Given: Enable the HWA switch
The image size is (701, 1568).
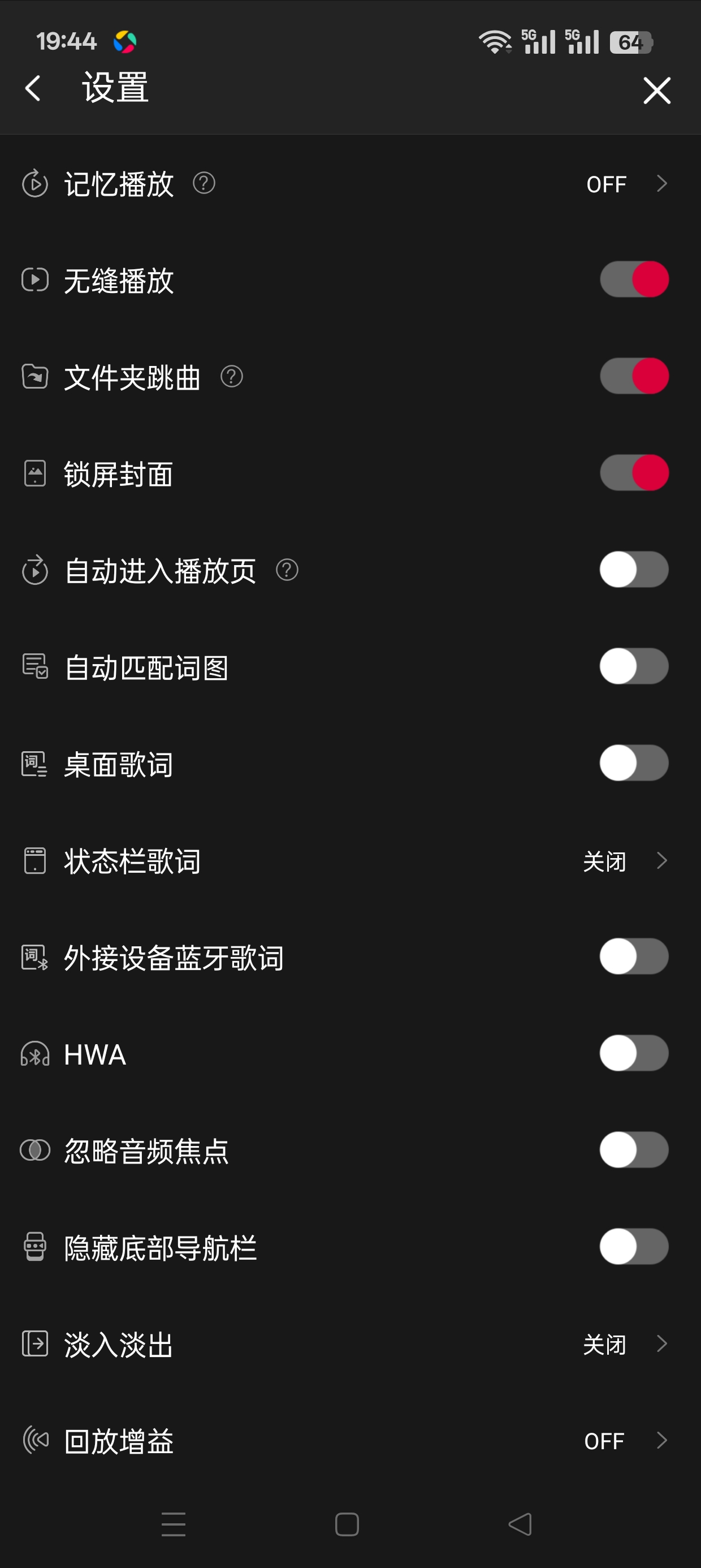Looking at the screenshot, I should 634,1054.
